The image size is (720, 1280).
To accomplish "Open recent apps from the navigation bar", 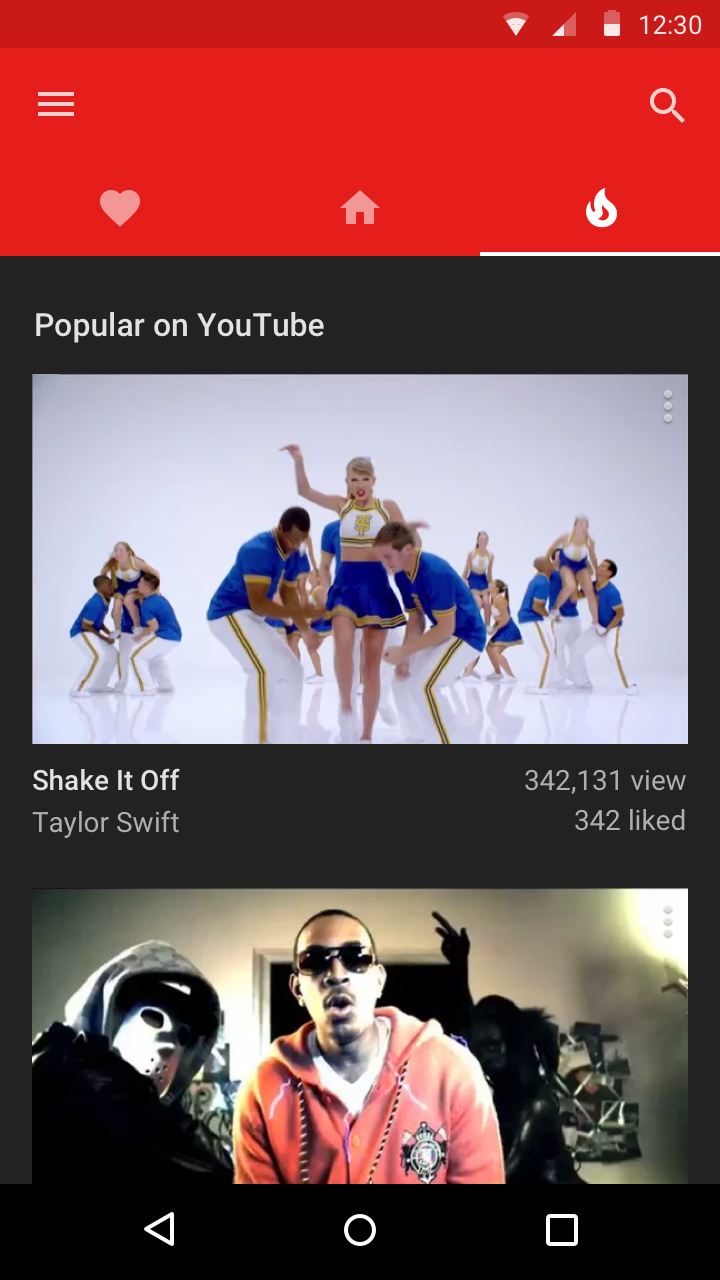I will (562, 1229).
